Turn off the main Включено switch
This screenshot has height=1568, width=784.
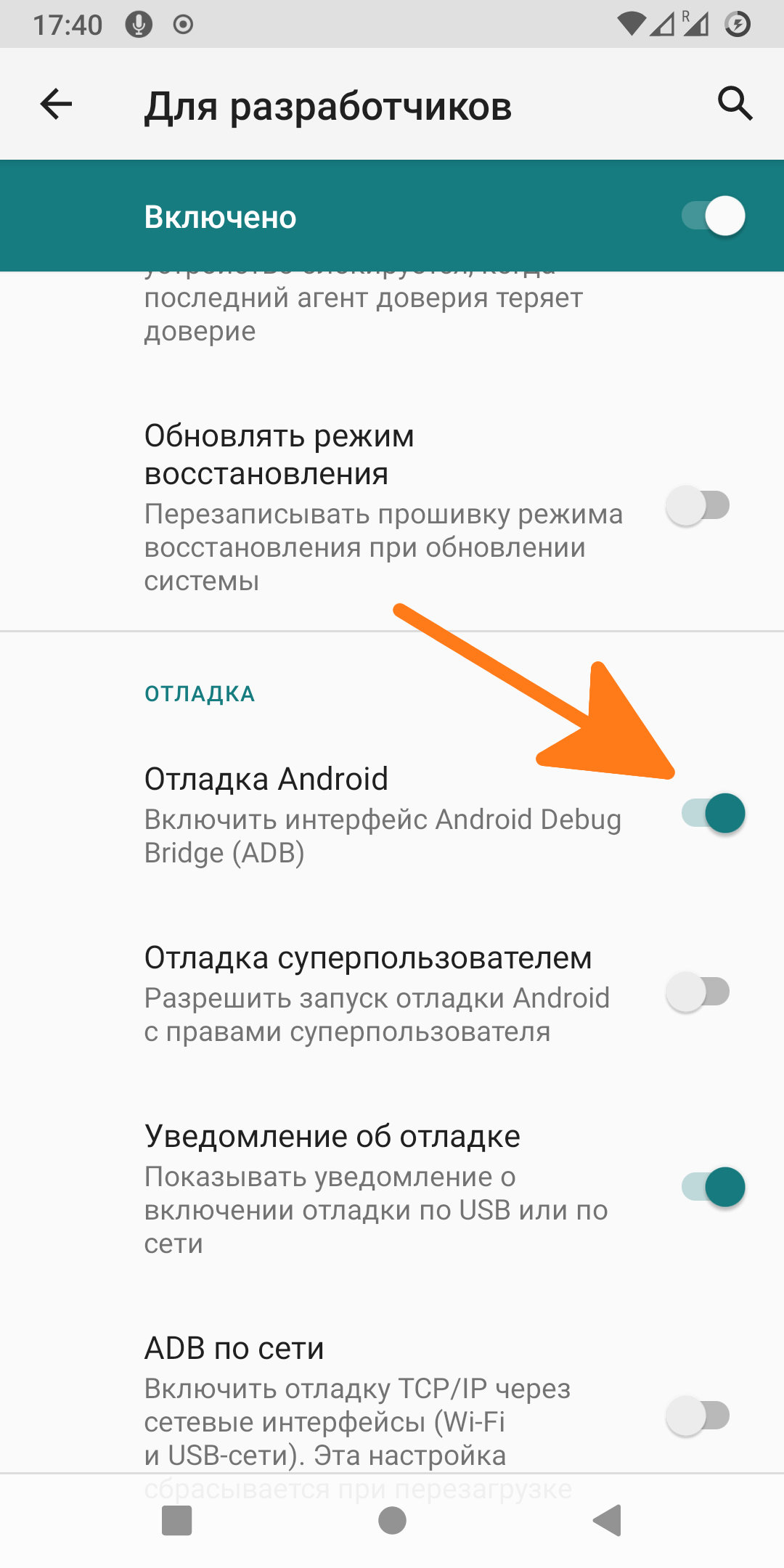coord(713,216)
